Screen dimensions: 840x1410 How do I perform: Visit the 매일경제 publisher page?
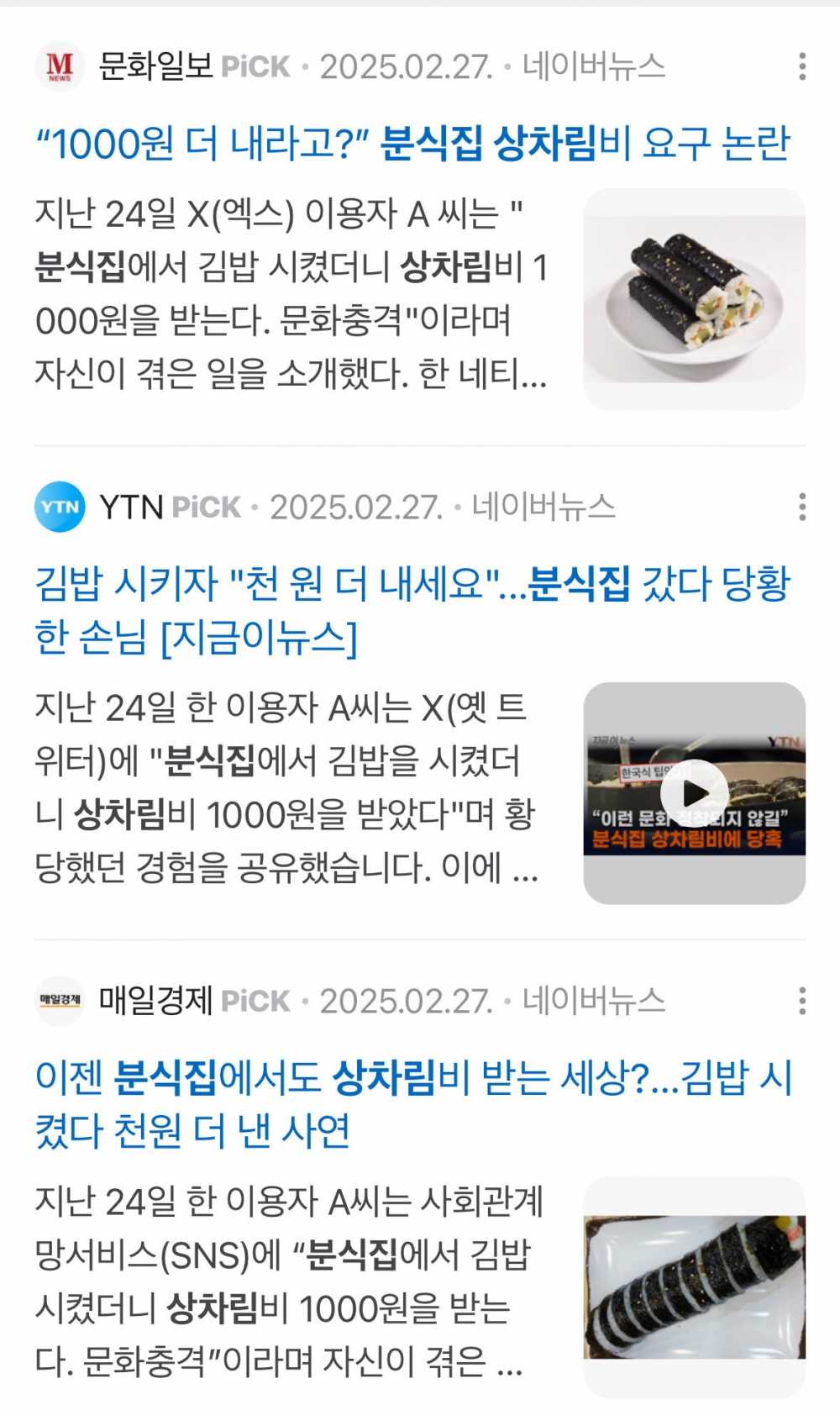pos(155,1001)
